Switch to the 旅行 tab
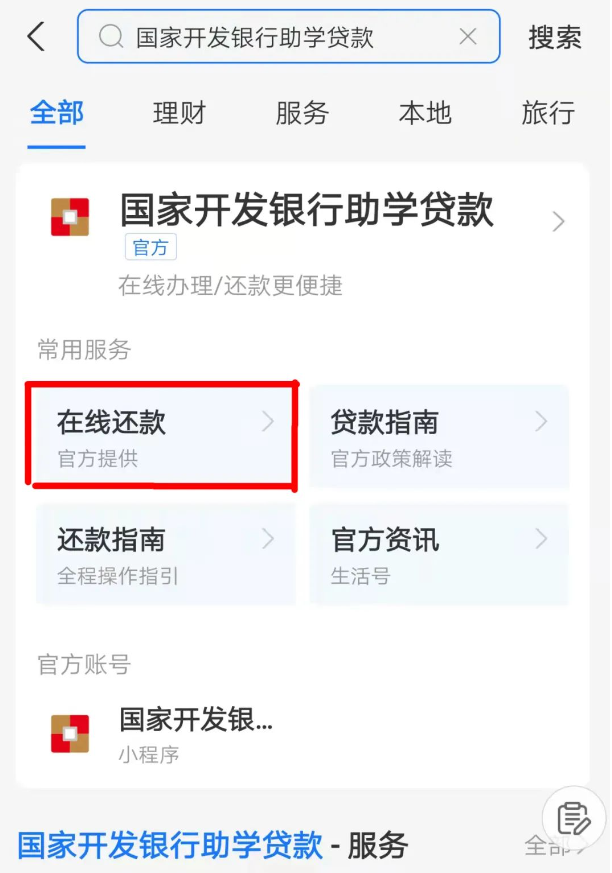Screen dimensions: 612x873 (548, 113)
